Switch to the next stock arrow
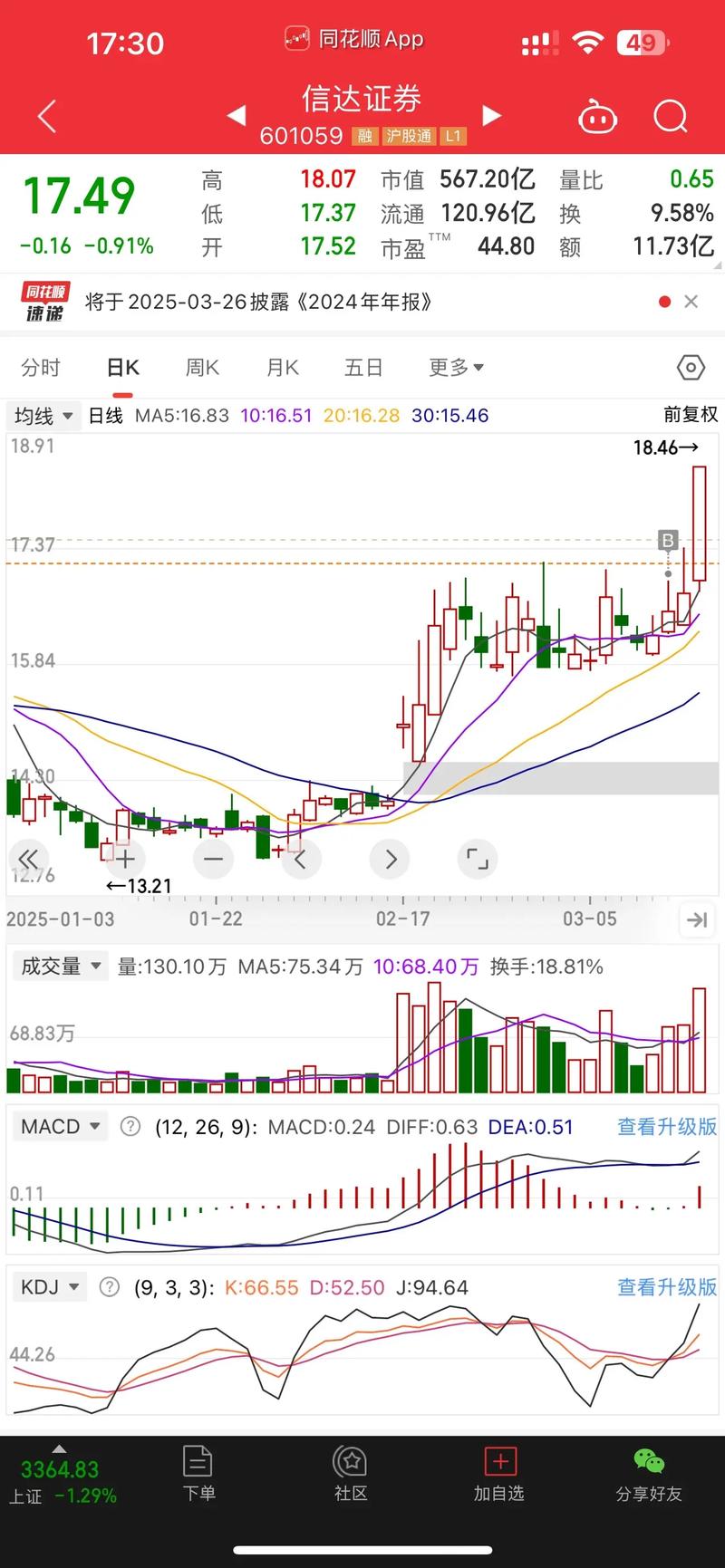The width and height of the screenshot is (725, 1568). click(x=492, y=115)
